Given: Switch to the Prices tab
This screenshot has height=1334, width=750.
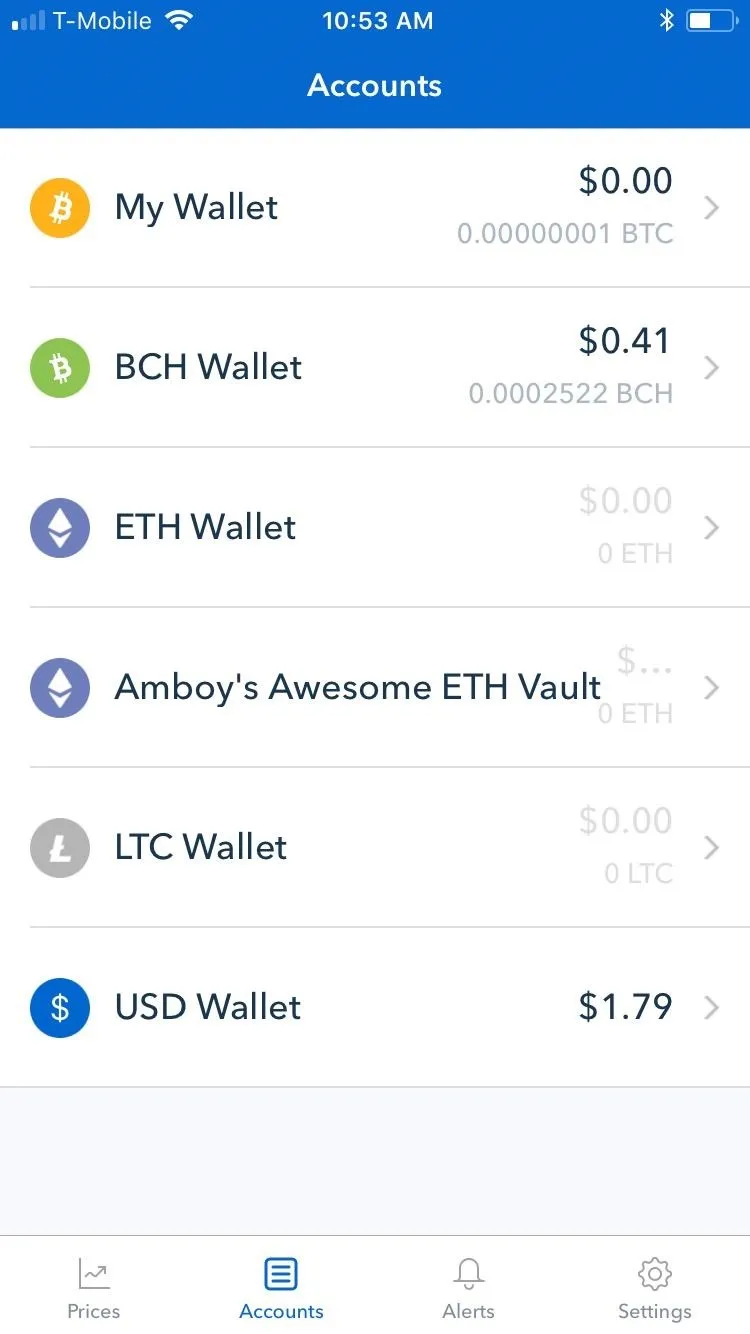Looking at the screenshot, I should (x=94, y=1288).
